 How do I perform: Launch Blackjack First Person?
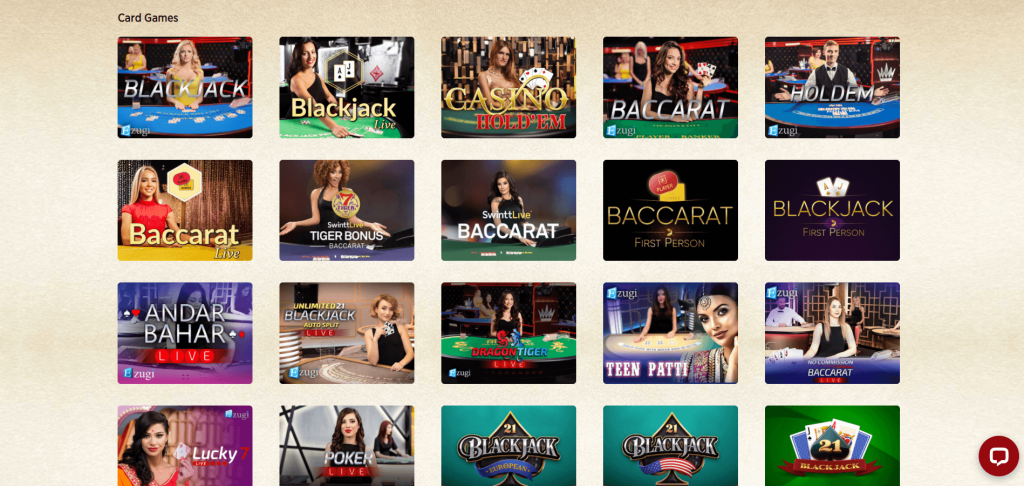pos(832,210)
